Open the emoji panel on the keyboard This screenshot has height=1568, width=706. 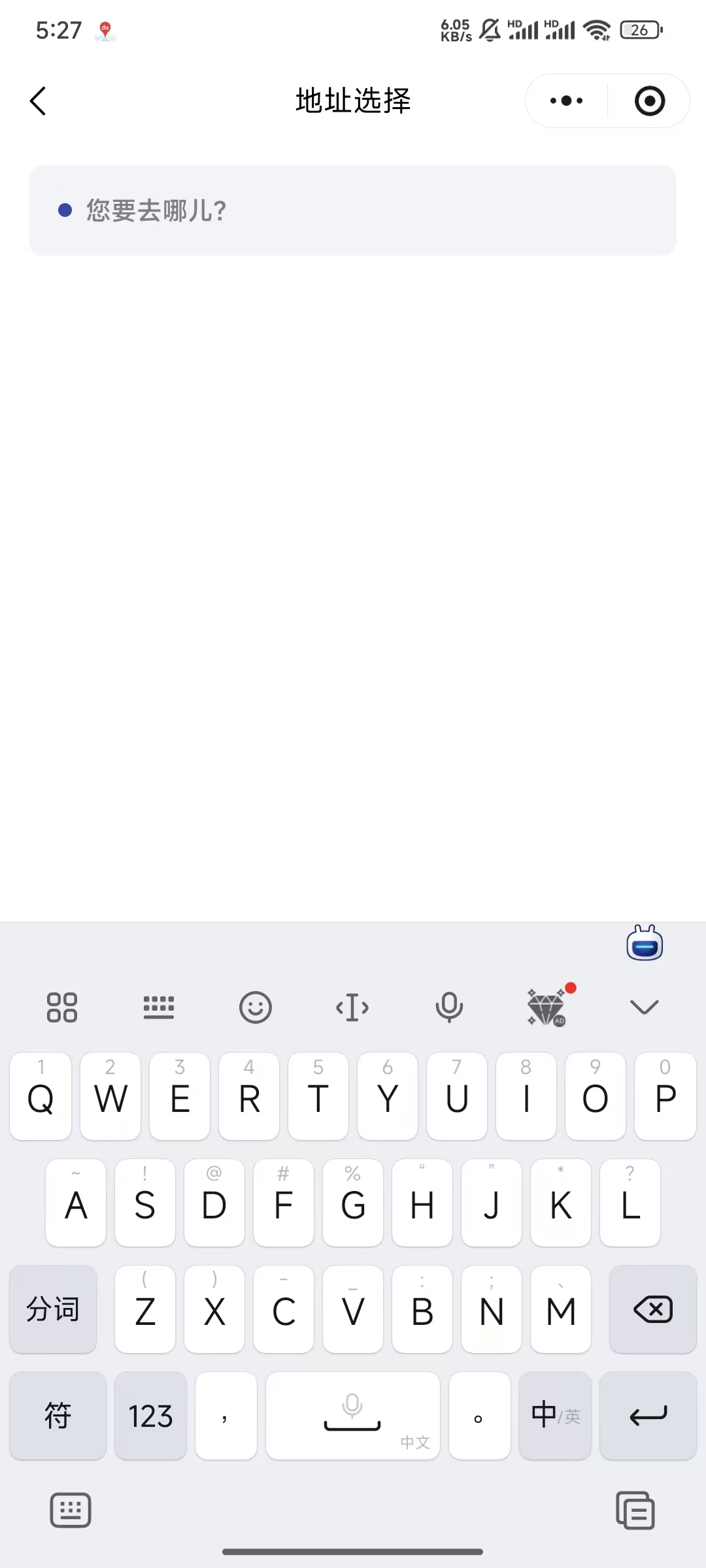(255, 1007)
